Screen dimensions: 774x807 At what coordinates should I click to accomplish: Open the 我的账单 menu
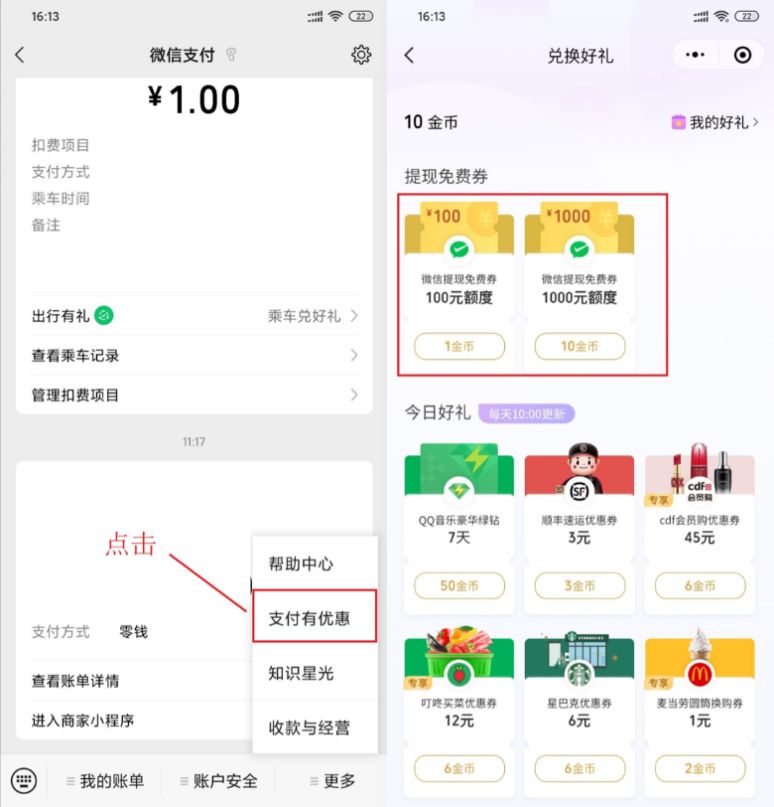tap(105, 781)
